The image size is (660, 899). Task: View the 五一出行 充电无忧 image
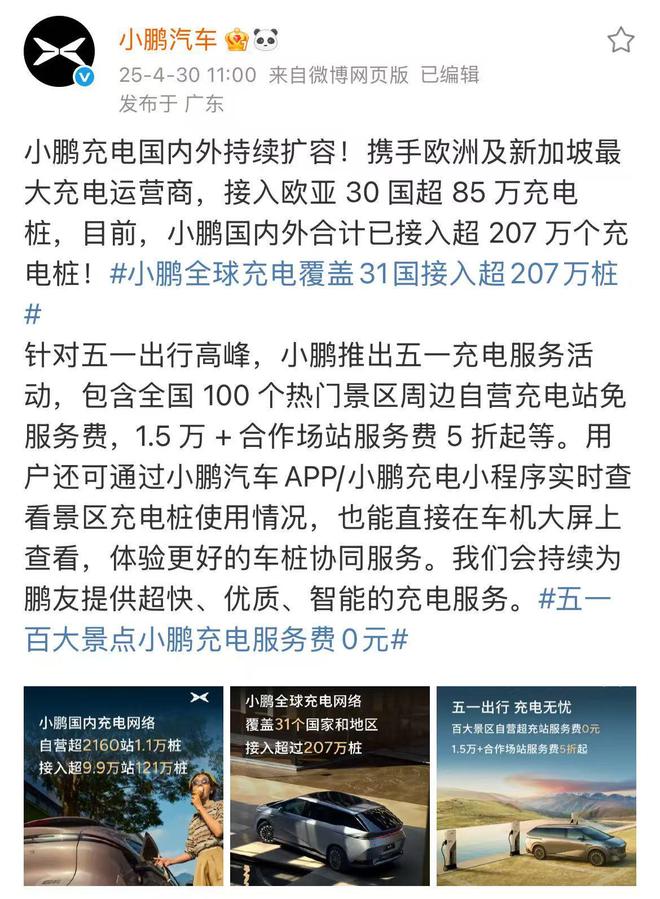(x=536, y=785)
